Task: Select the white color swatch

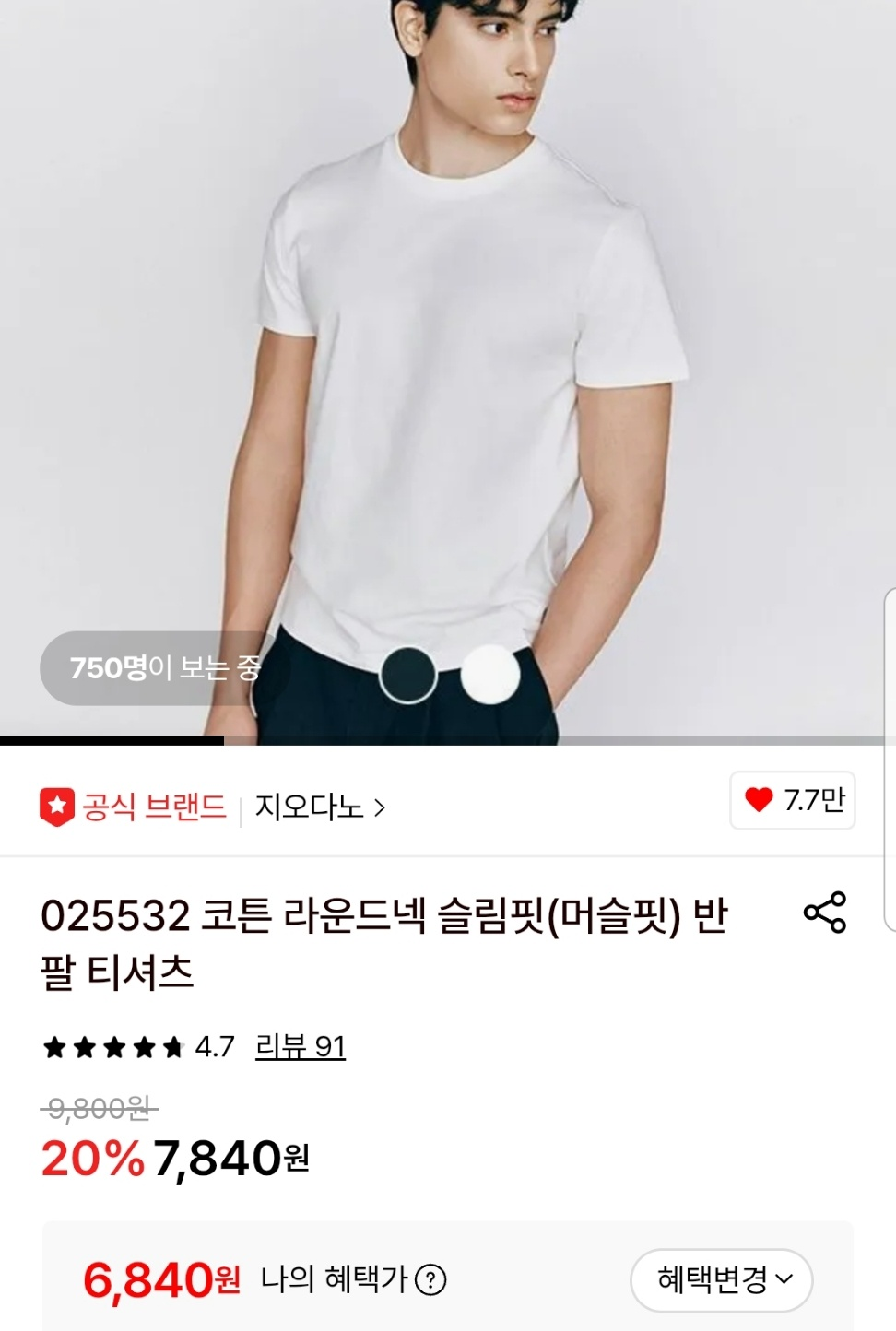Action: (490, 674)
